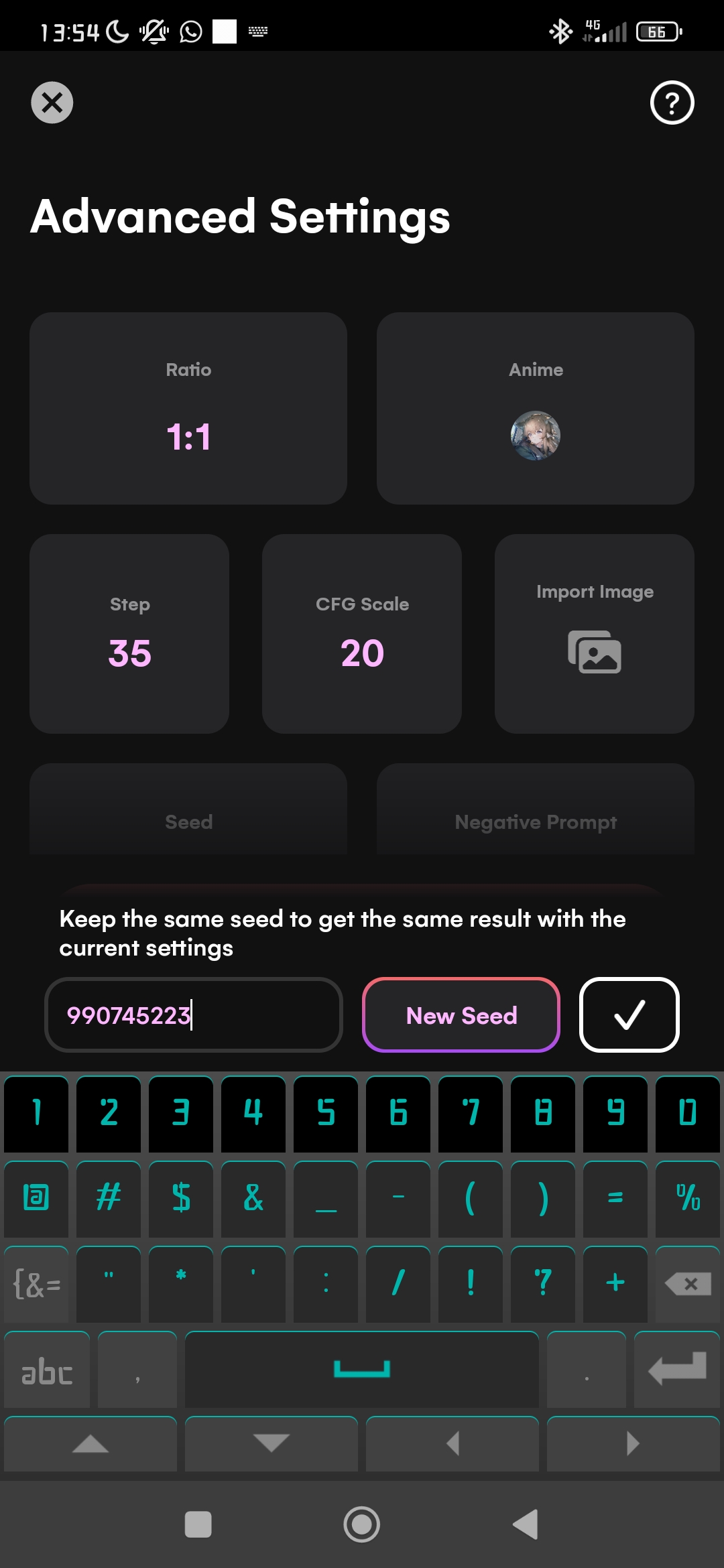This screenshot has width=724, height=1568.
Task: Open Import Image card
Action: pyautogui.click(x=594, y=633)
